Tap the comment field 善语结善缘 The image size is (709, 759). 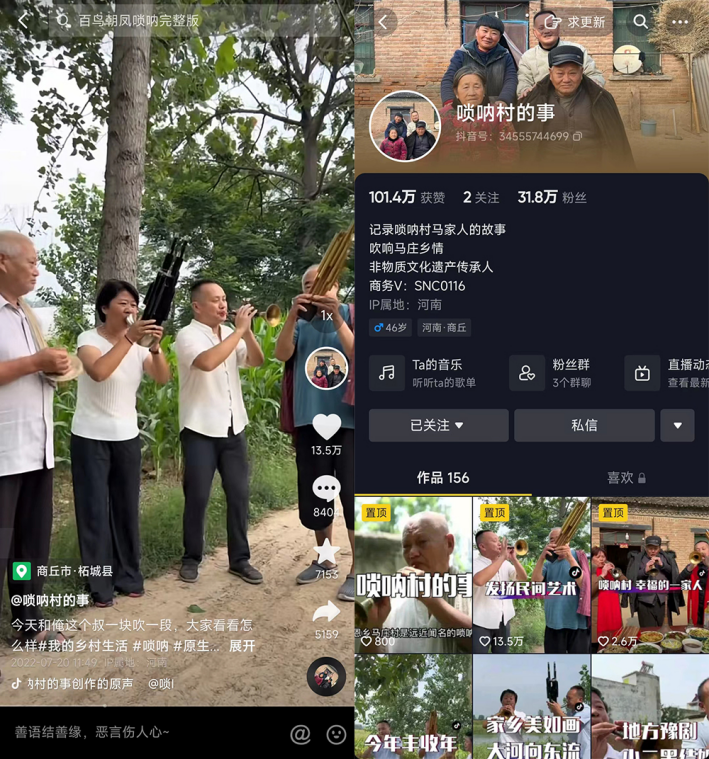(x=120, y=733)
